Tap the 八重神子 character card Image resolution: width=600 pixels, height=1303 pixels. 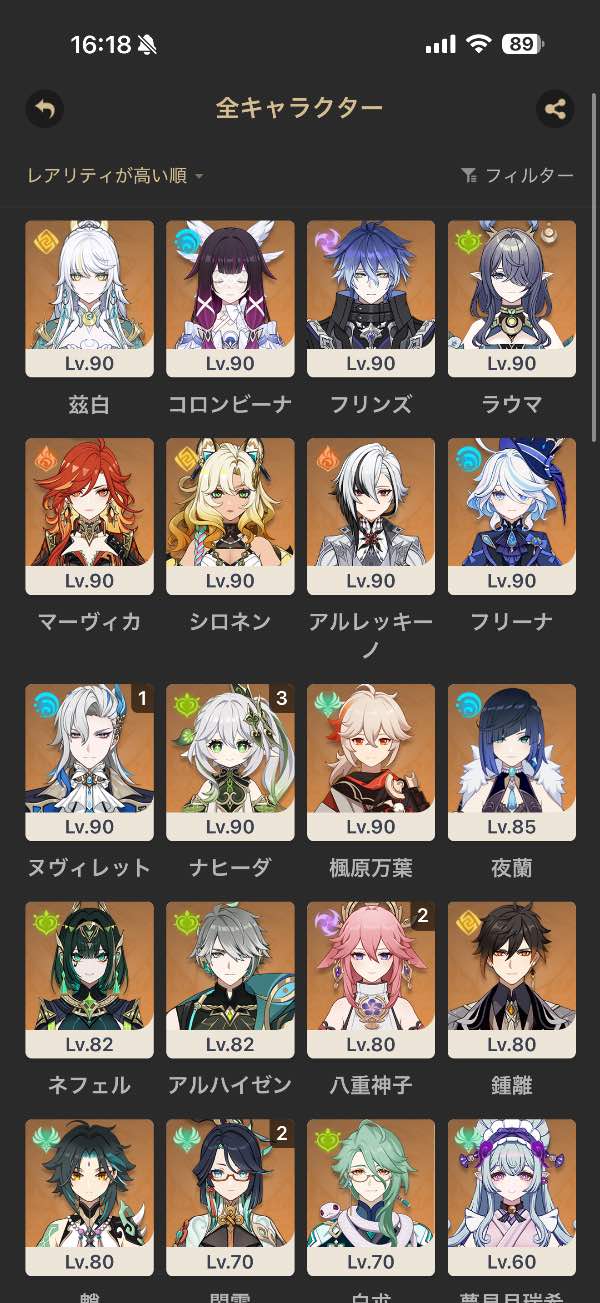[371, 980]
